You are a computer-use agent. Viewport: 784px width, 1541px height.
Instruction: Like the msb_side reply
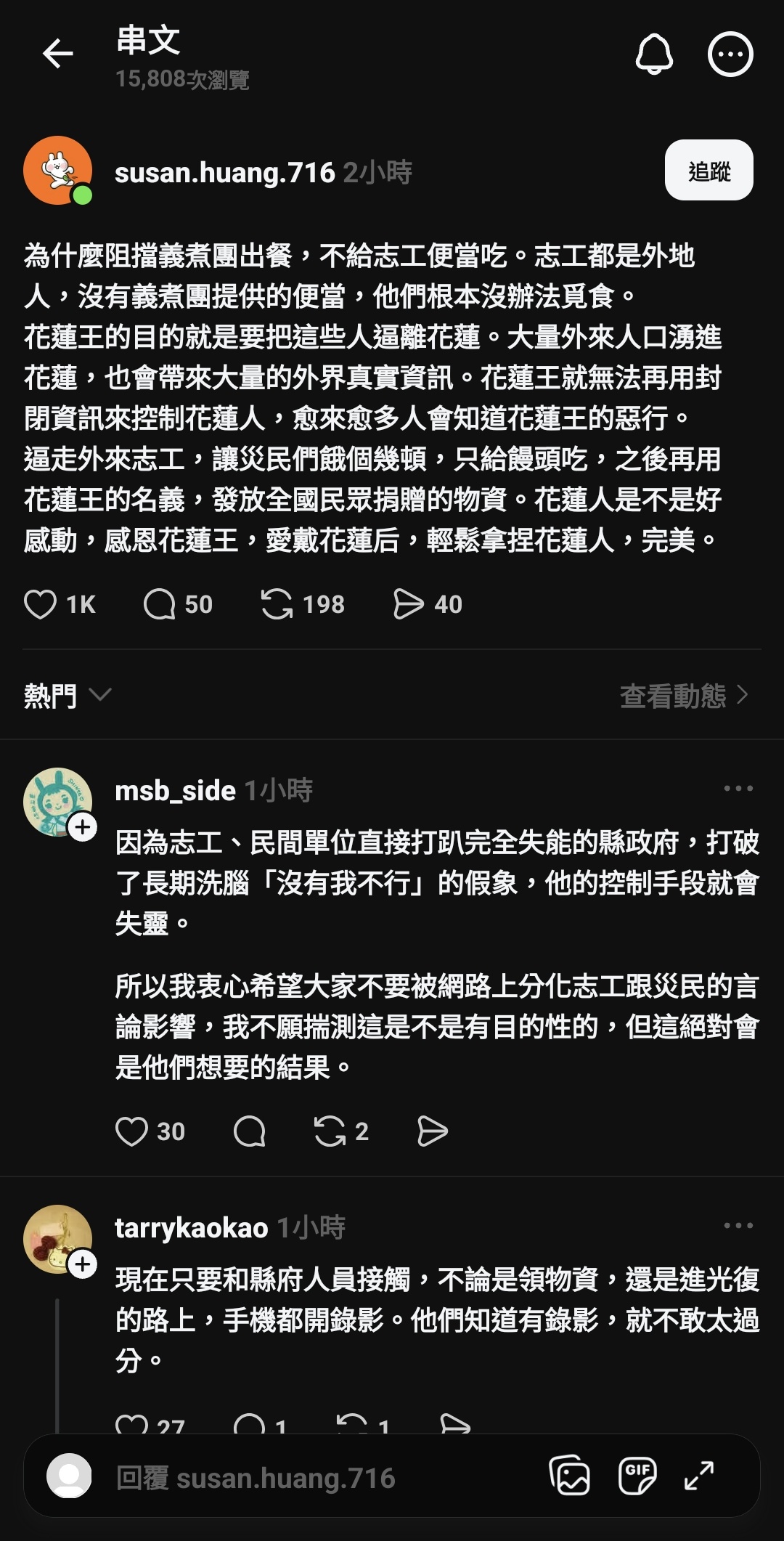[131, 1131]
